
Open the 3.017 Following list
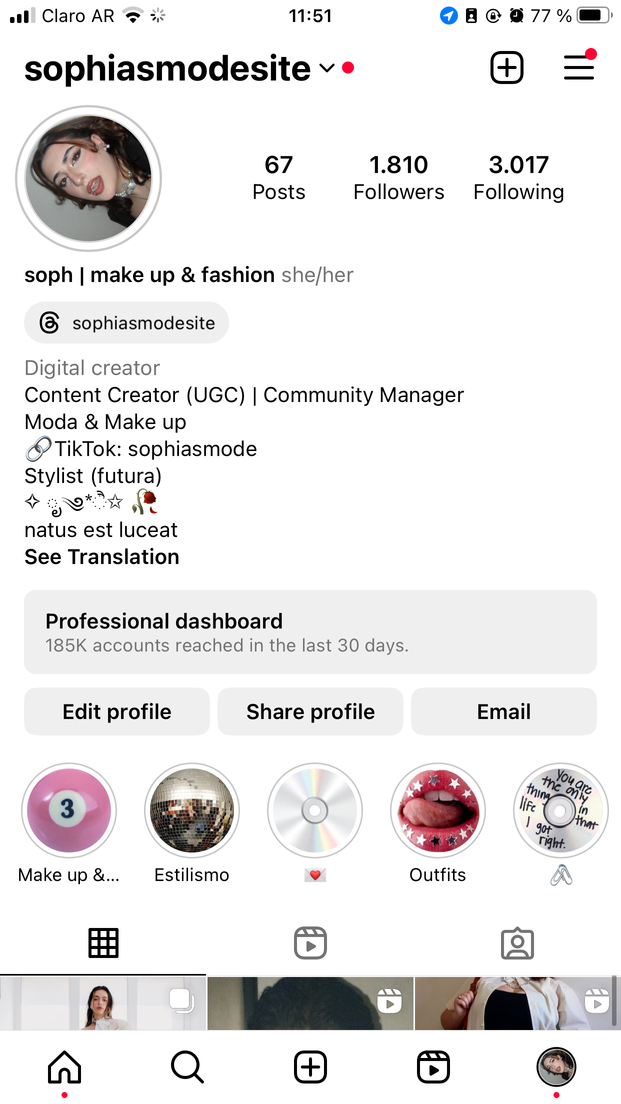click(518, 177)
